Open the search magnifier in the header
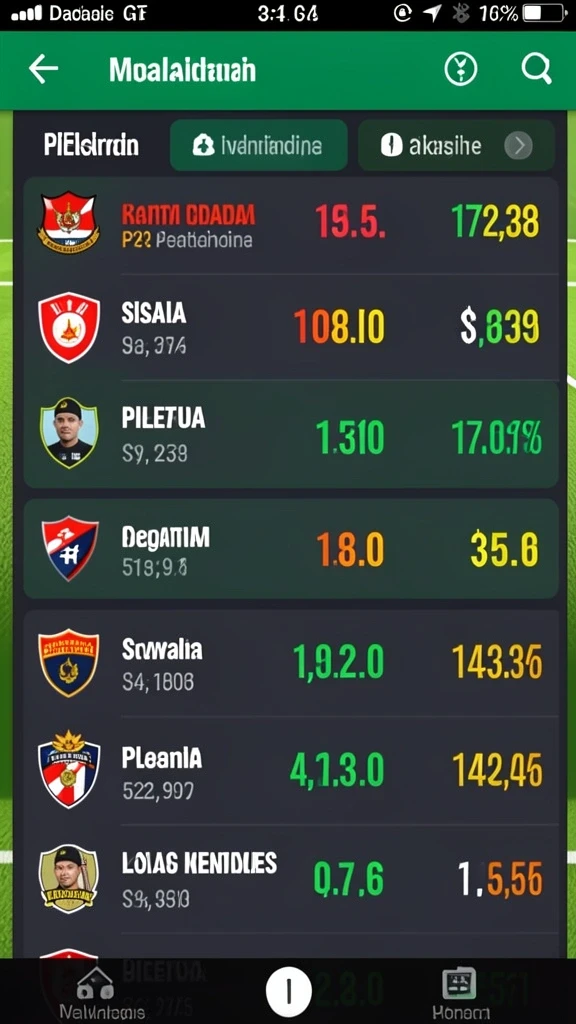 click(536, 69)
